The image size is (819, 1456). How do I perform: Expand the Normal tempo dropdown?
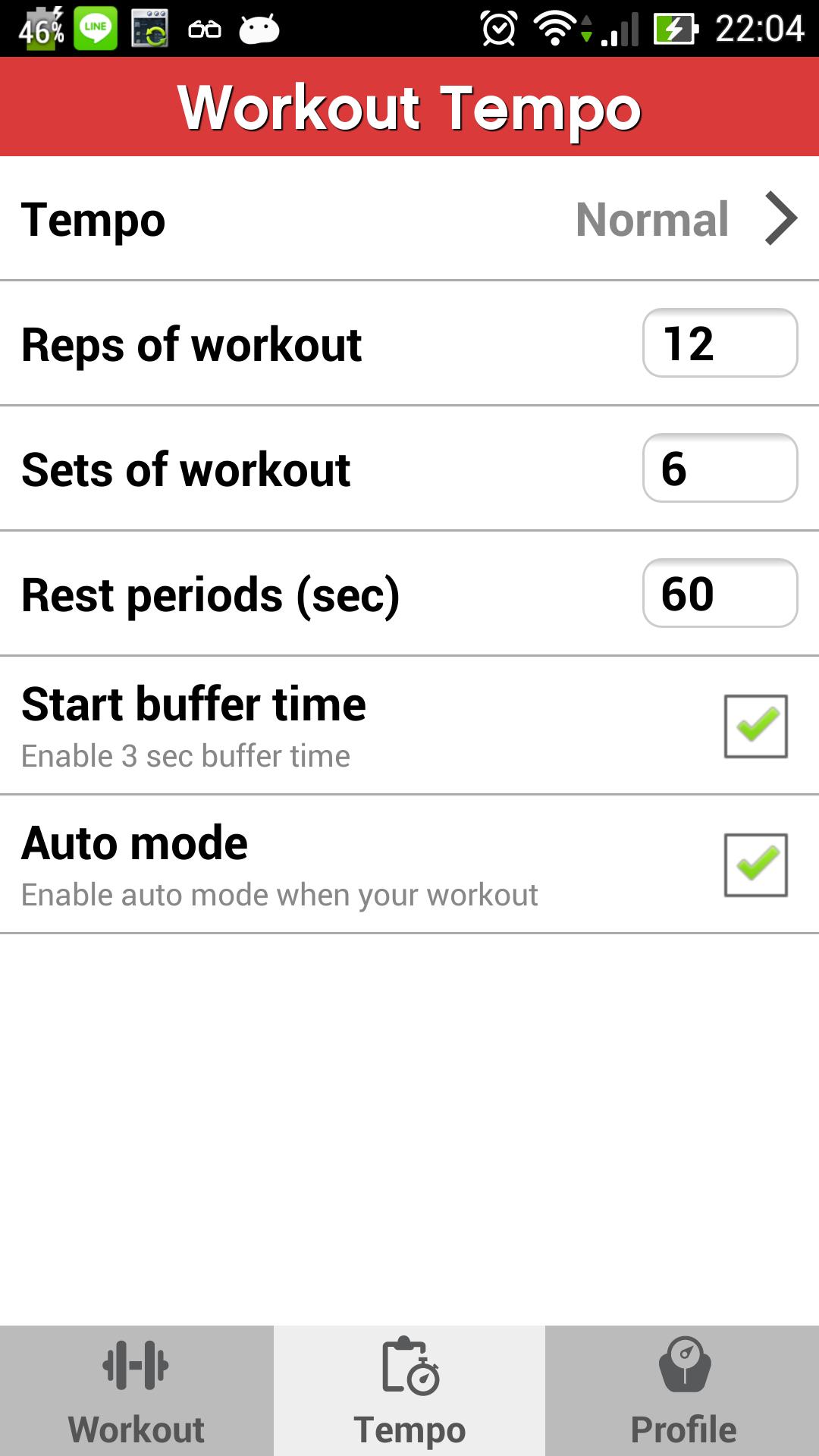[652, 220]
